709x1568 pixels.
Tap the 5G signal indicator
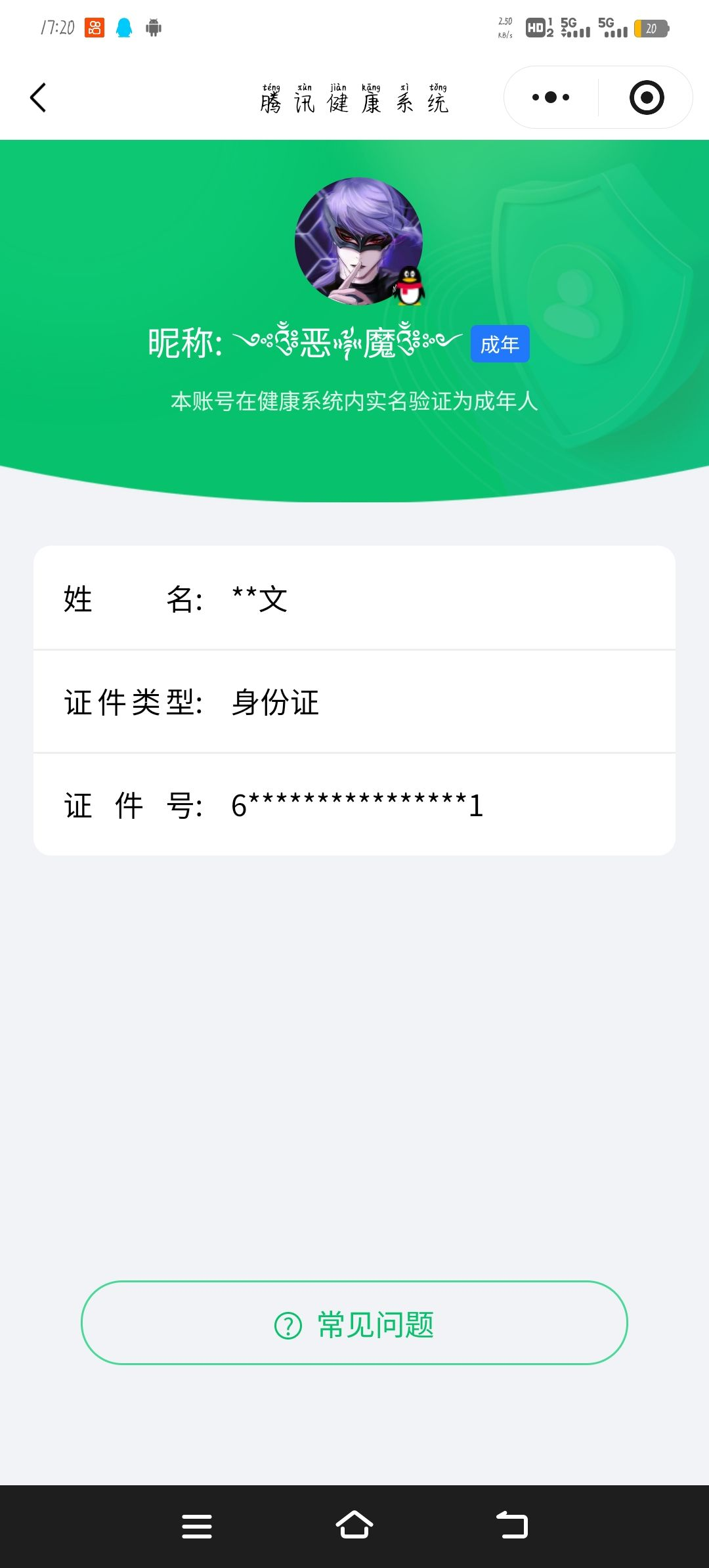574,28
